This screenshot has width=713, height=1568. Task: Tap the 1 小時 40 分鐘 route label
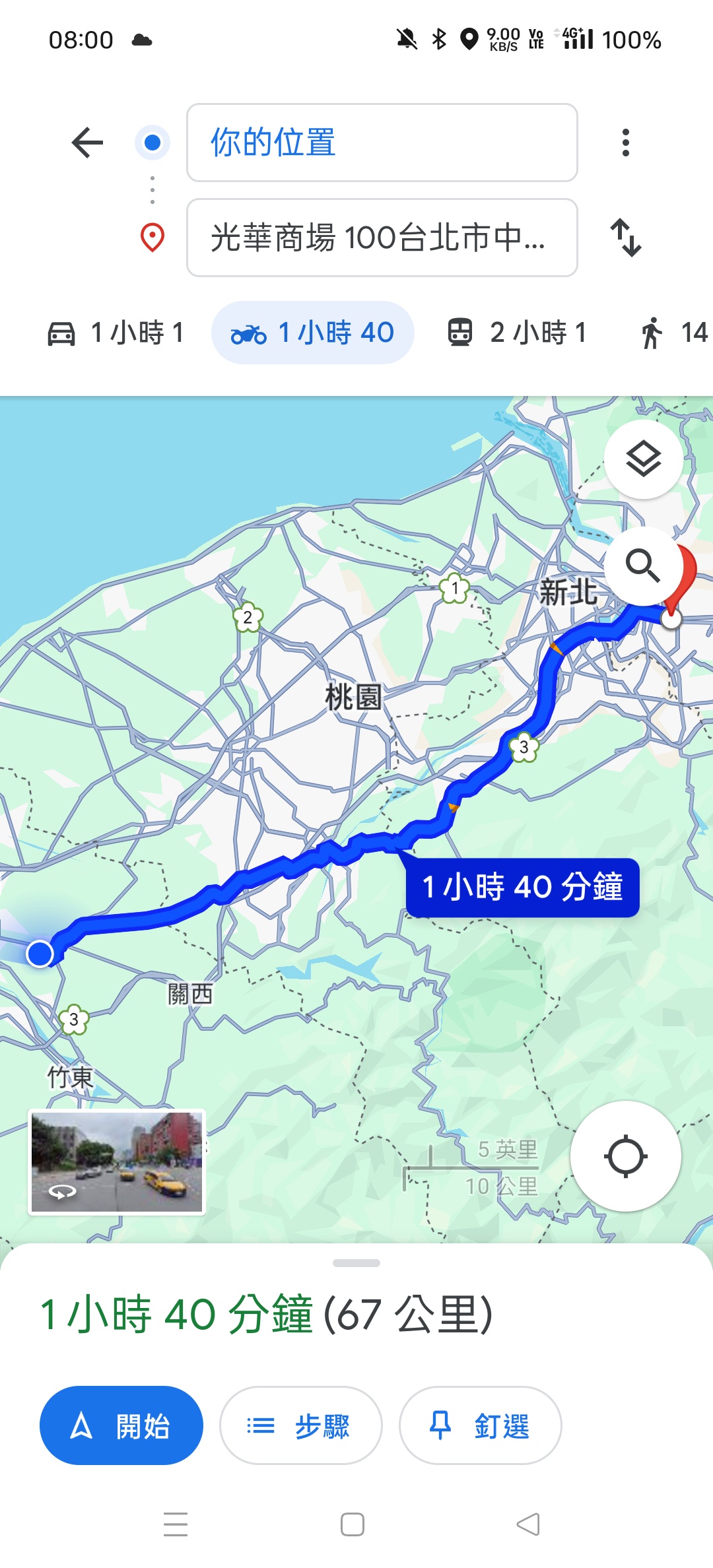tap(522, 887)
